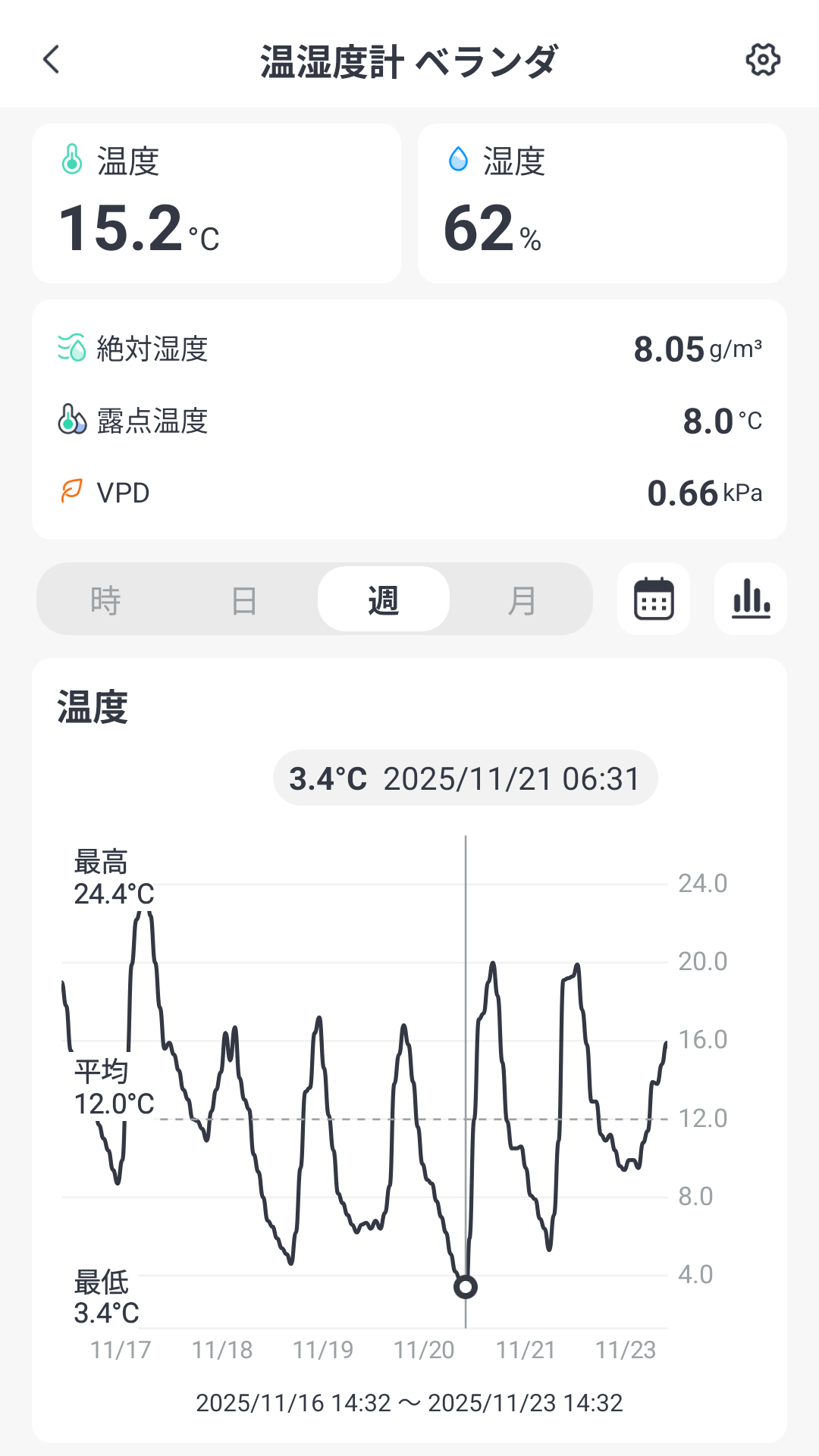Image resolution: width=819 pixels, height=1456 pixels.
Task: Switch to the 日 (day) view
Action: [244, 600]
